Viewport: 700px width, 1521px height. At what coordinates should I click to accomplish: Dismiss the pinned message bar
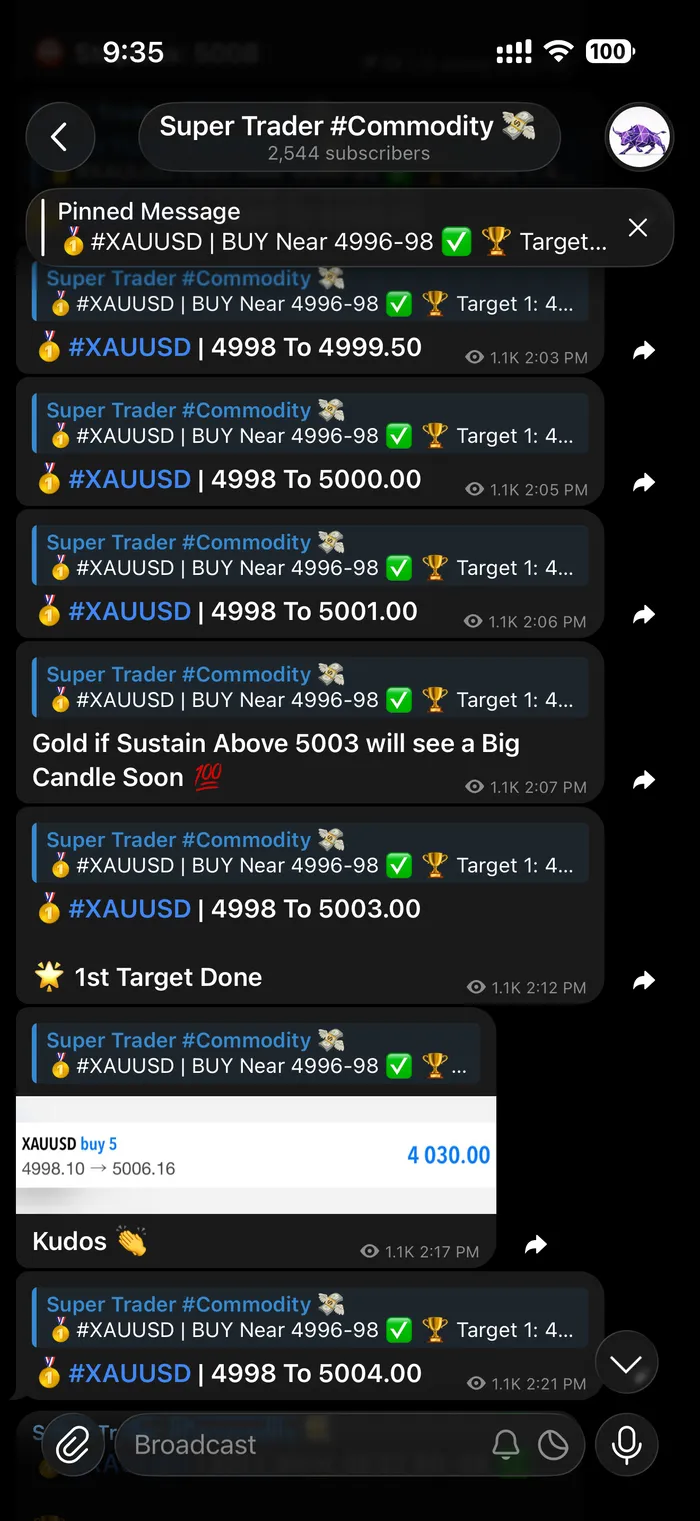[638, 228]
